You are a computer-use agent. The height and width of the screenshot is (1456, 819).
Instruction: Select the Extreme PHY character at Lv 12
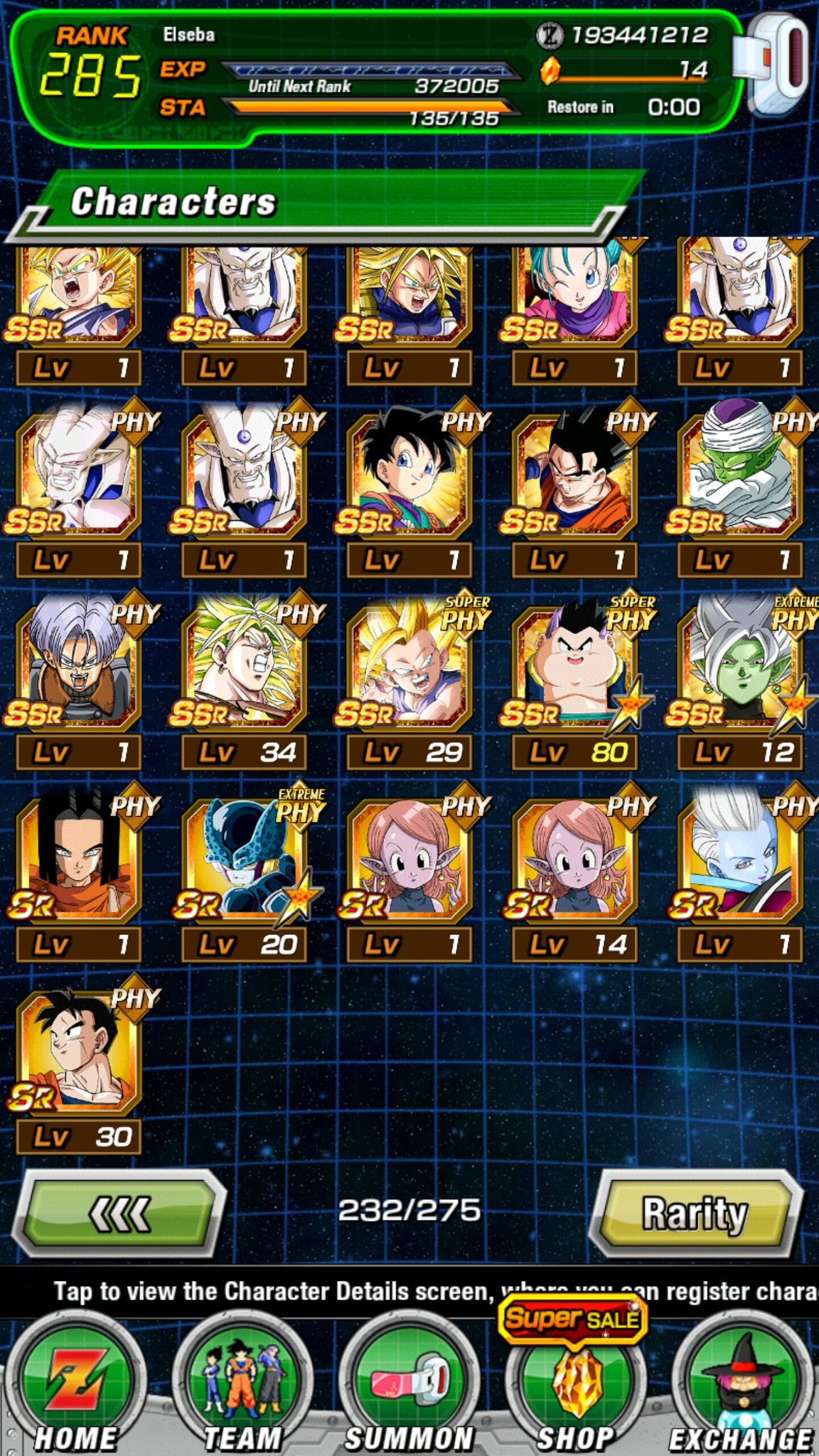pyautogui.click(x=741, y=682)
